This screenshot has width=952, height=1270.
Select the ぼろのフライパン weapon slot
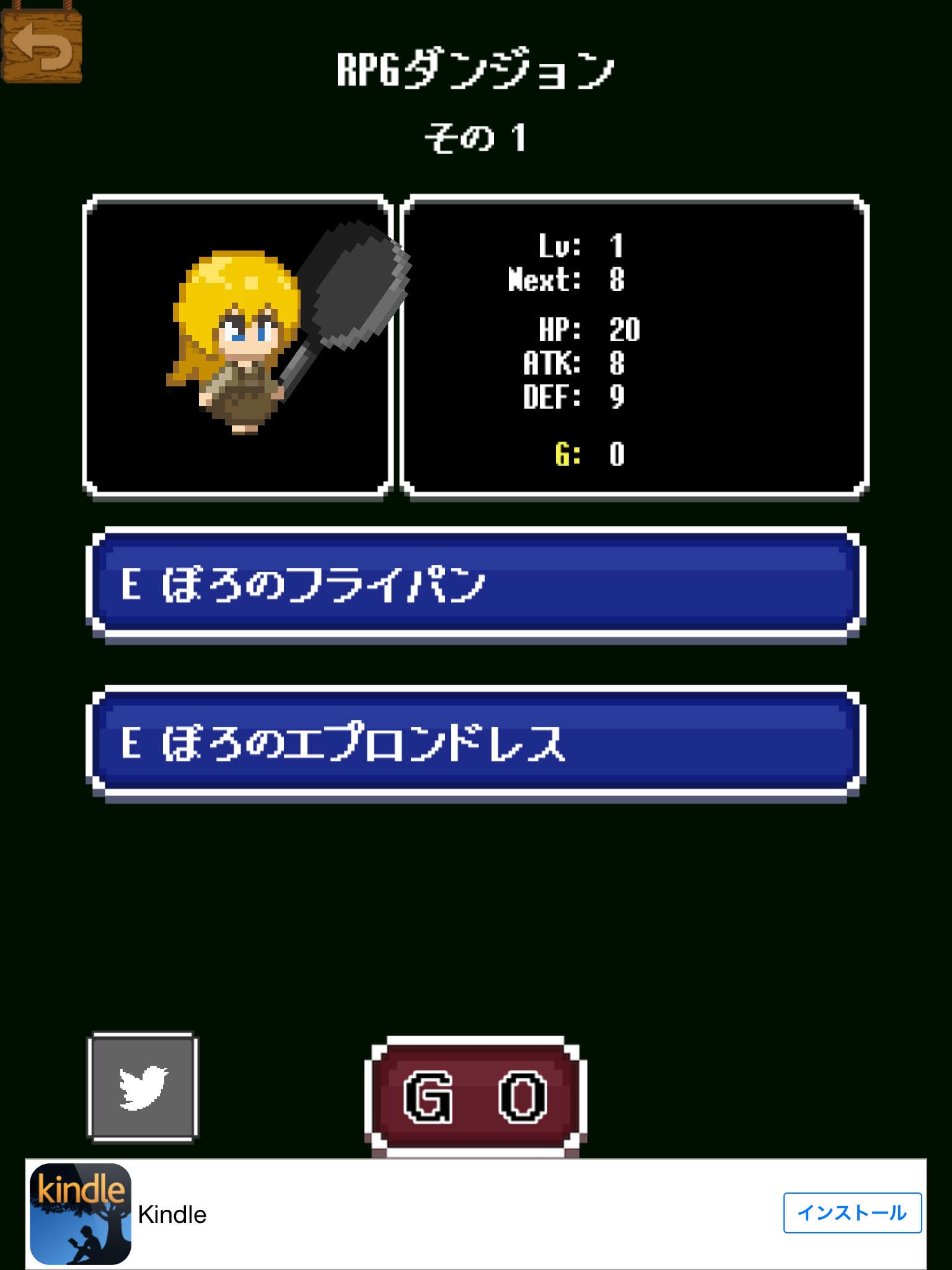(x=475, y=584)
